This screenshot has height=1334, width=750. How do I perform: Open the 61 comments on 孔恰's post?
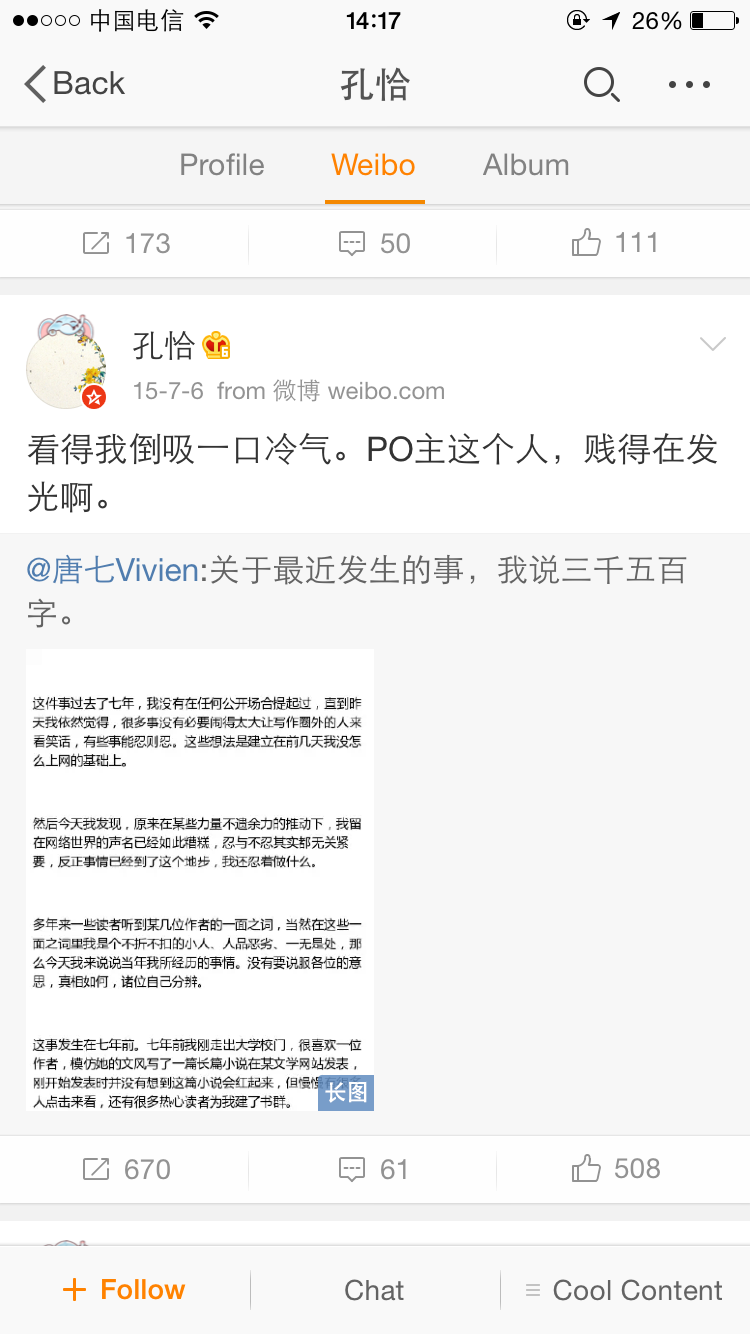(x=374, y=1169)
